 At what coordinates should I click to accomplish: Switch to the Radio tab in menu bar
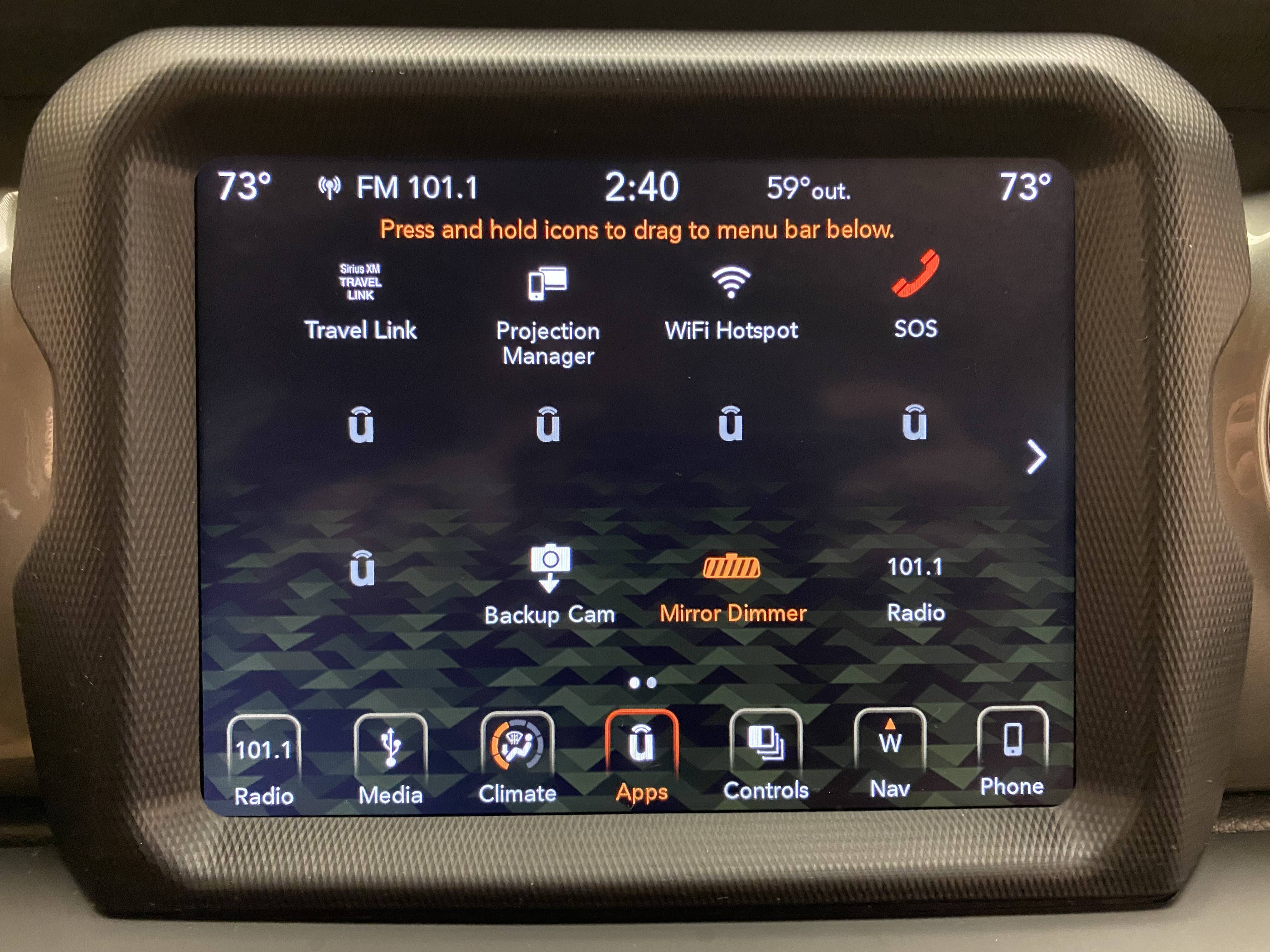pyautogui.click(x=264, y=760)
